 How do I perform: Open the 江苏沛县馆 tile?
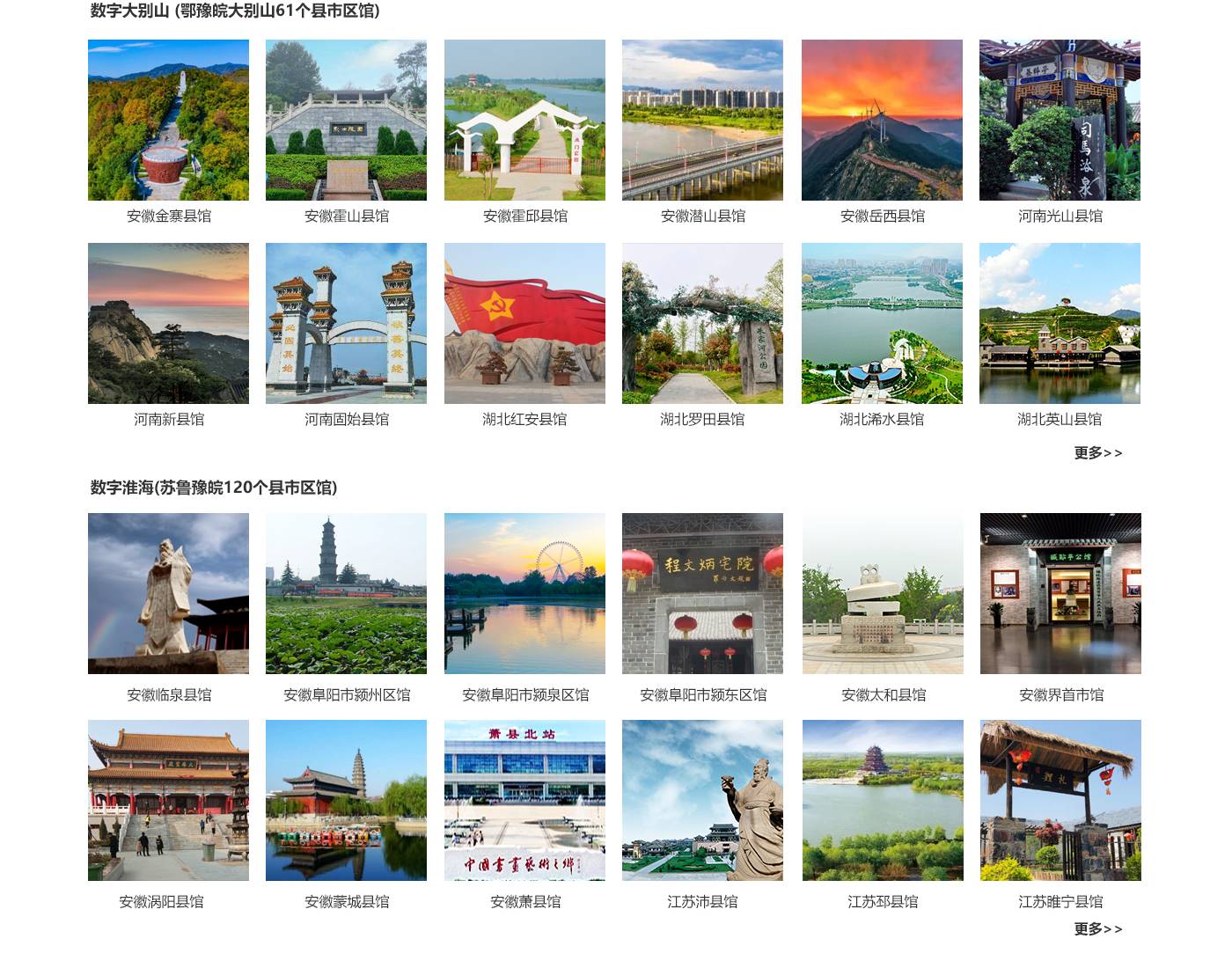click(702, 801)
